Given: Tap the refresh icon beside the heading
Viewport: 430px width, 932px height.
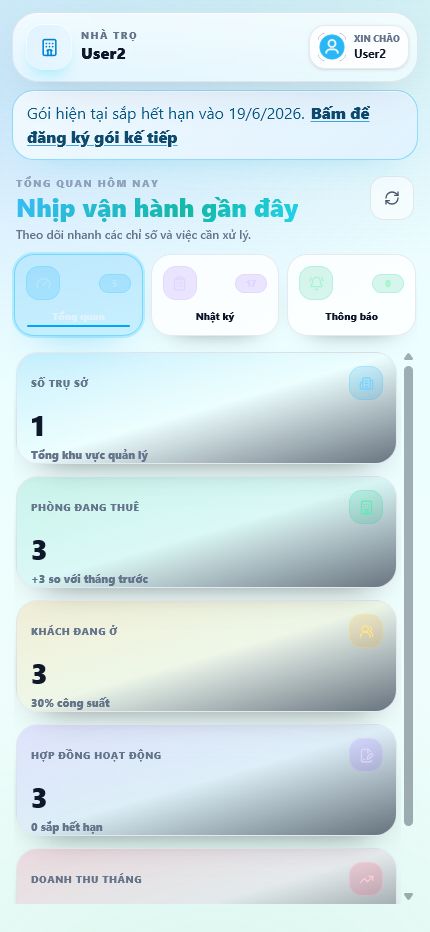Looking at the screenshot, I should point(391,198).
